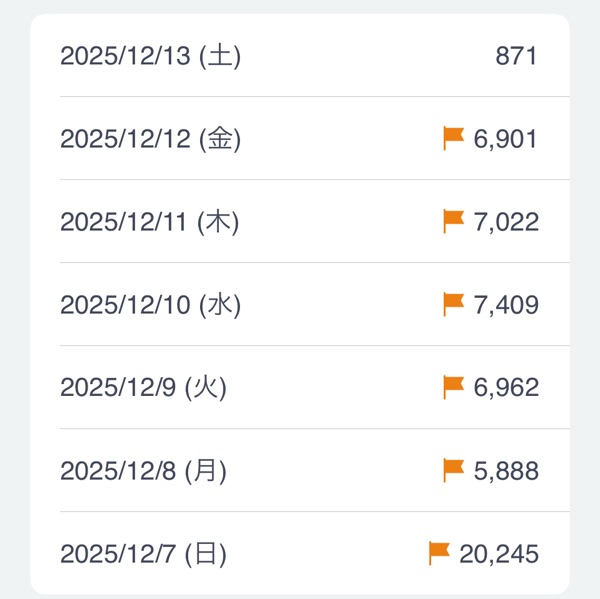This screenshot has width=600, height=599.
Task: Select the 2025/12/12 (金) row
Action: click(299, 139)
